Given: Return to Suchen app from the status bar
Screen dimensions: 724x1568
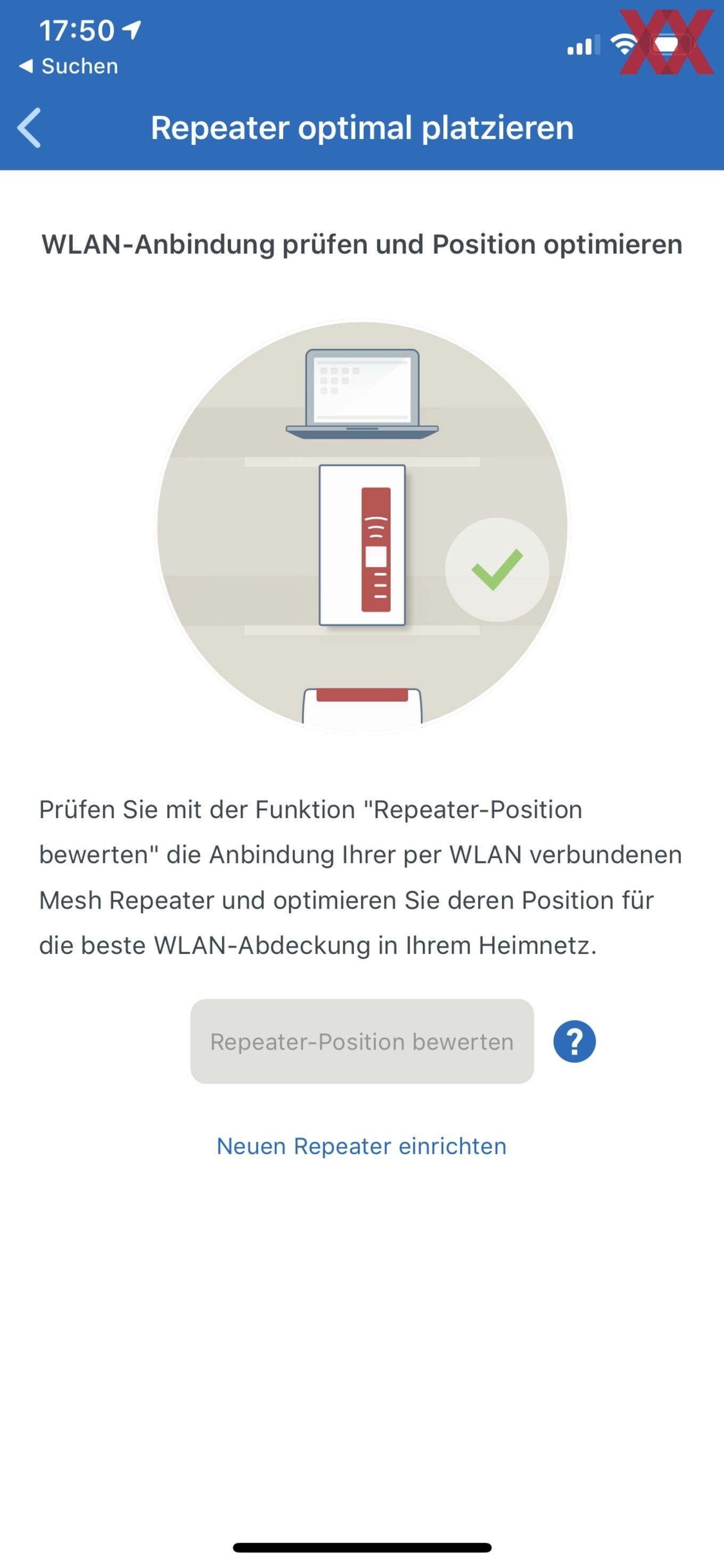Looking at the screenshot, I should [68, 65].
